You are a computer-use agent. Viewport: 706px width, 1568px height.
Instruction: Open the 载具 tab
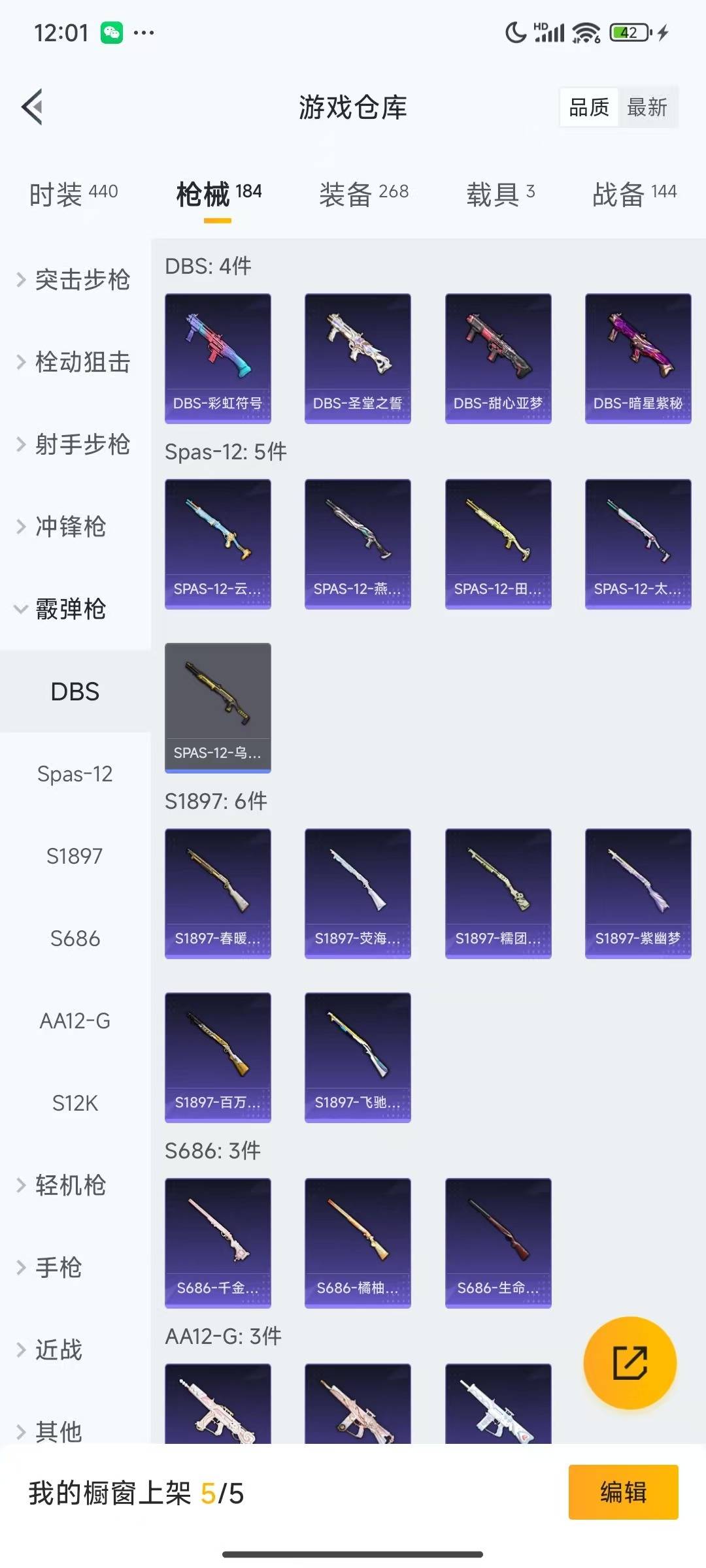point(500,193)
